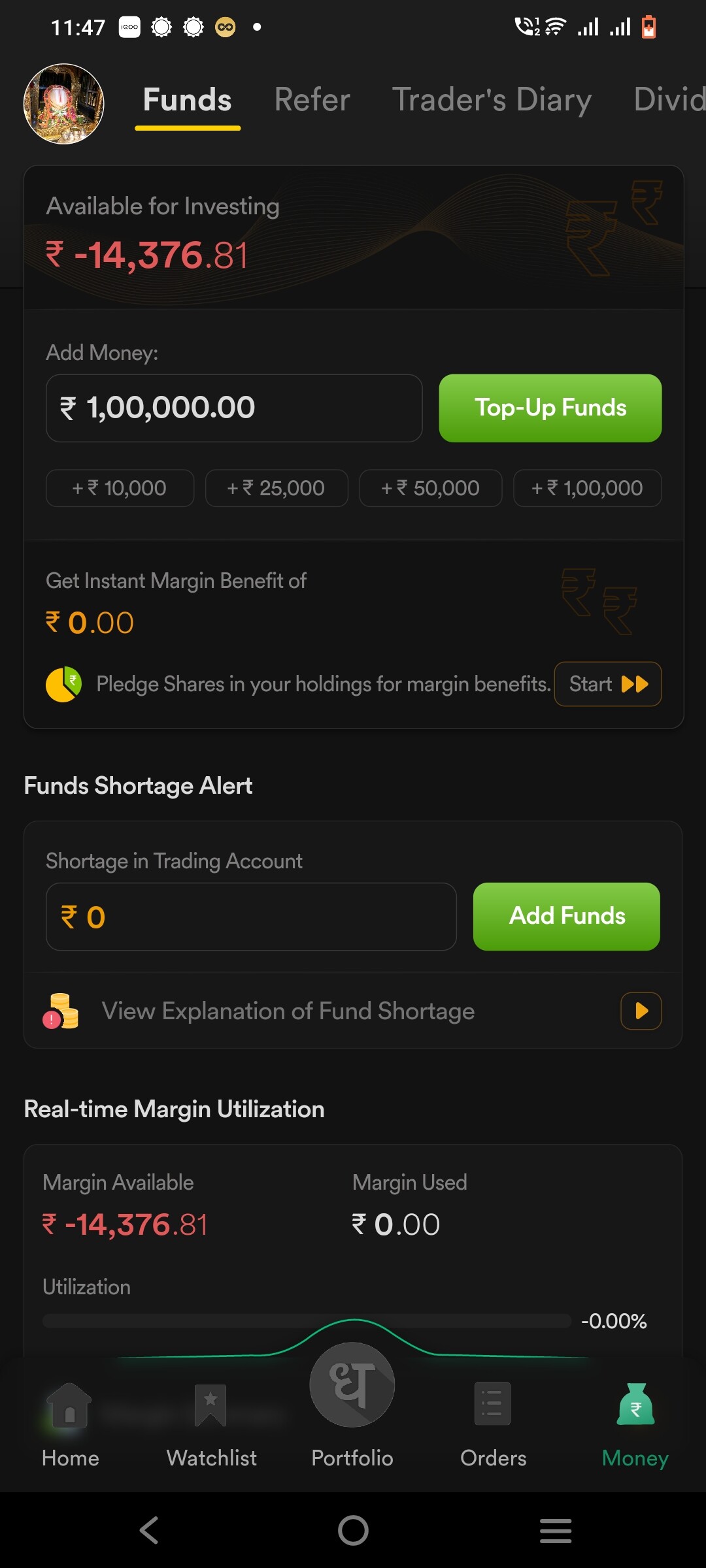Select the + ₹ 10,000 chip
Image resolution: width=706 pixels, height=1568 pixels.
120,488
